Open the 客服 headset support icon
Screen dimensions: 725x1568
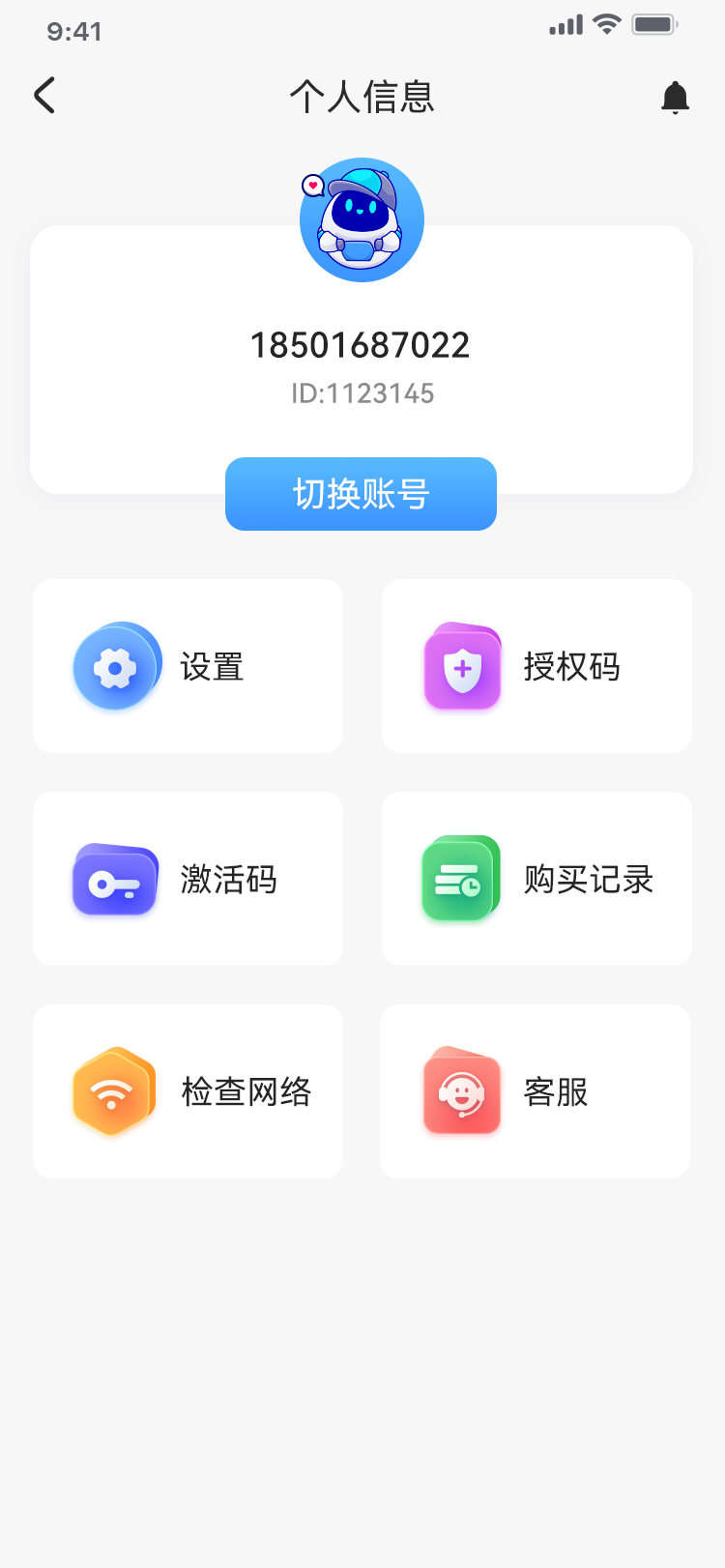[462, 1092]
